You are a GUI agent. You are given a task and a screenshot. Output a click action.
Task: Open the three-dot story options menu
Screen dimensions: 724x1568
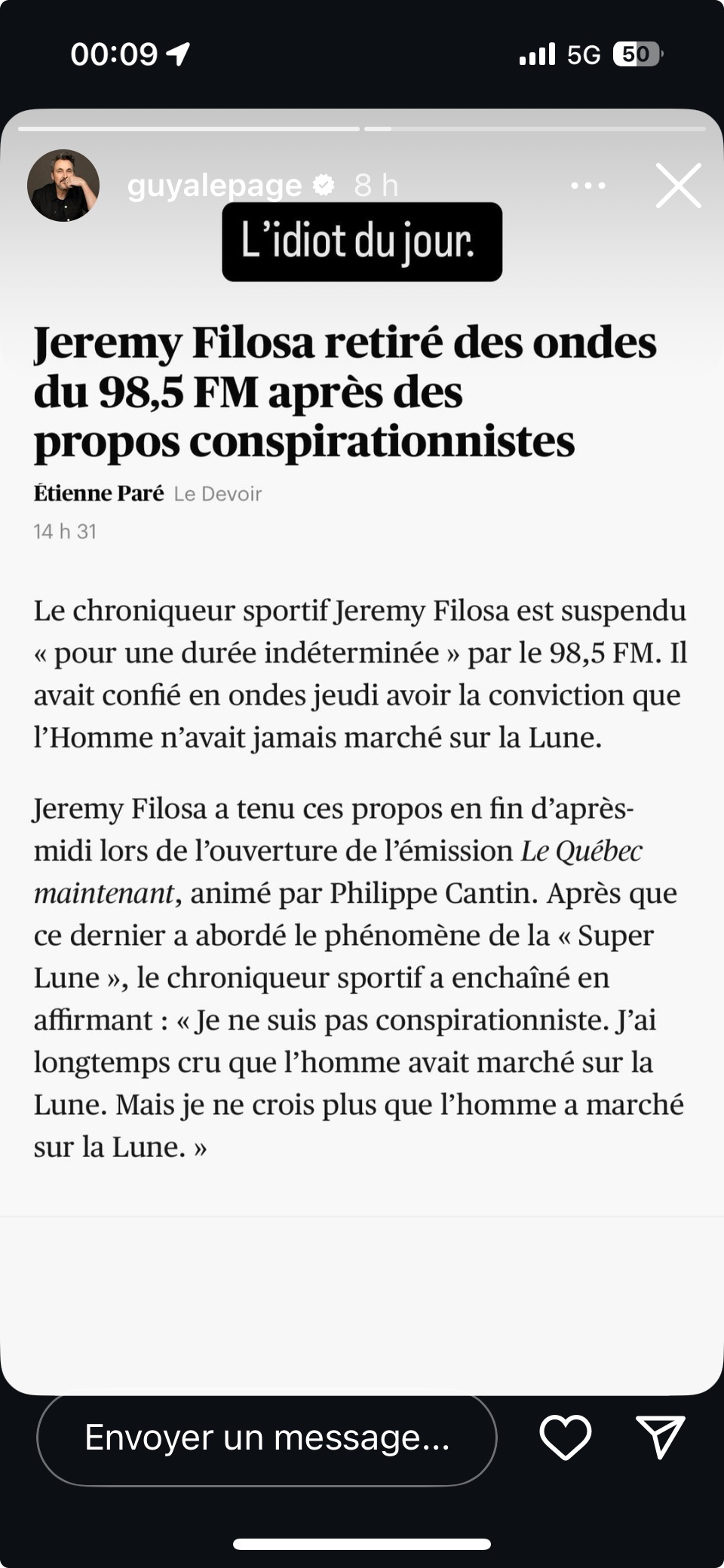click(x=587, y=186)
